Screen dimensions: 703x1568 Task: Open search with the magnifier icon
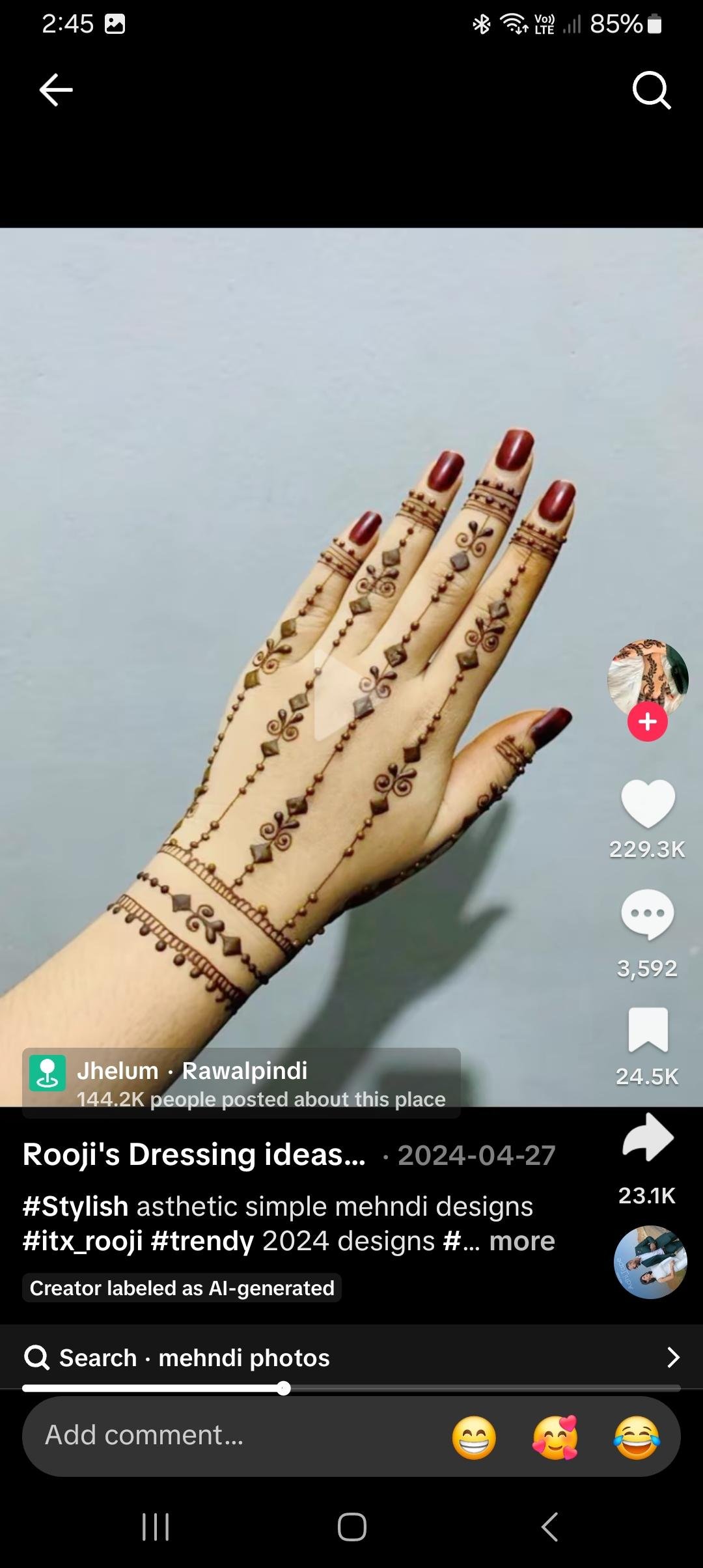[x=651, y=90]
